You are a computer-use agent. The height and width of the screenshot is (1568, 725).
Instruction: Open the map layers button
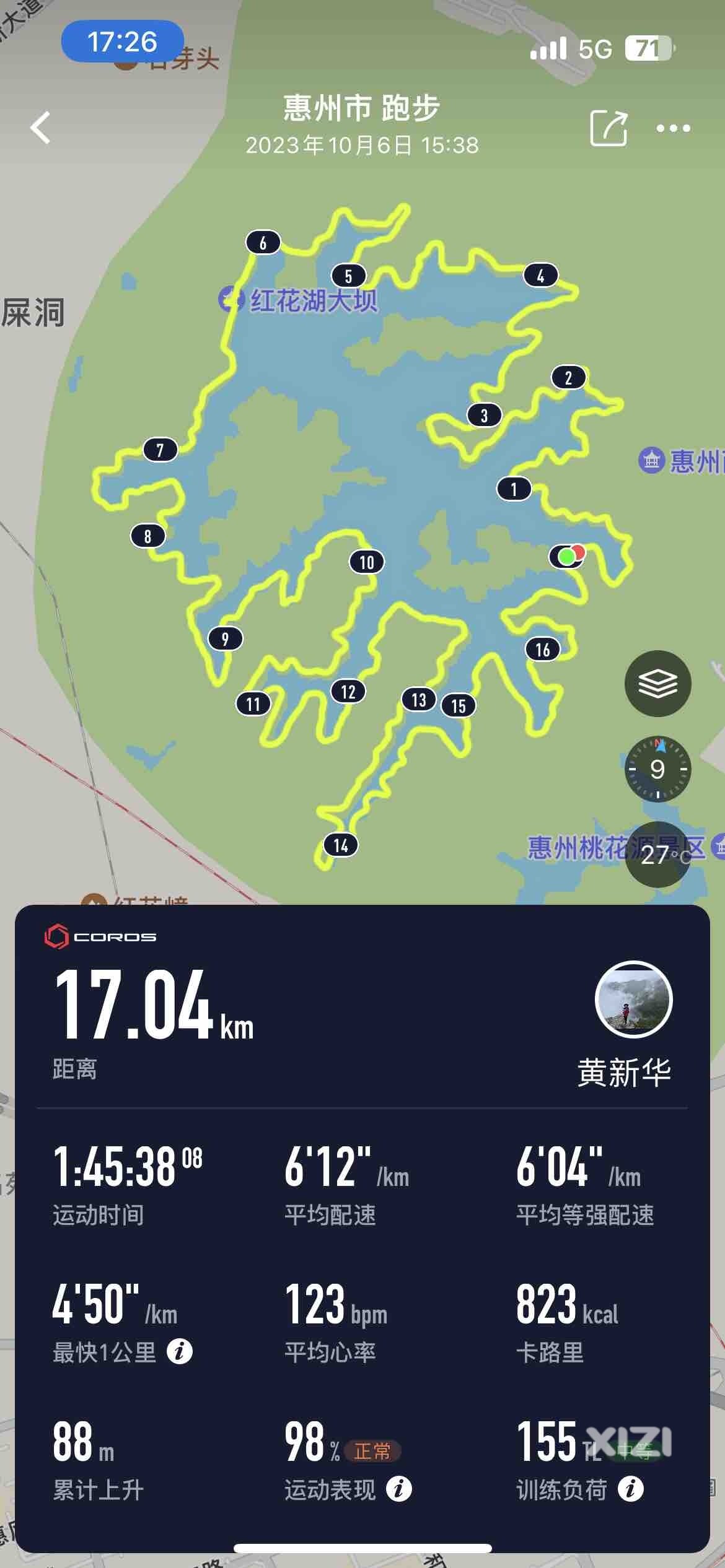(657, 684)
